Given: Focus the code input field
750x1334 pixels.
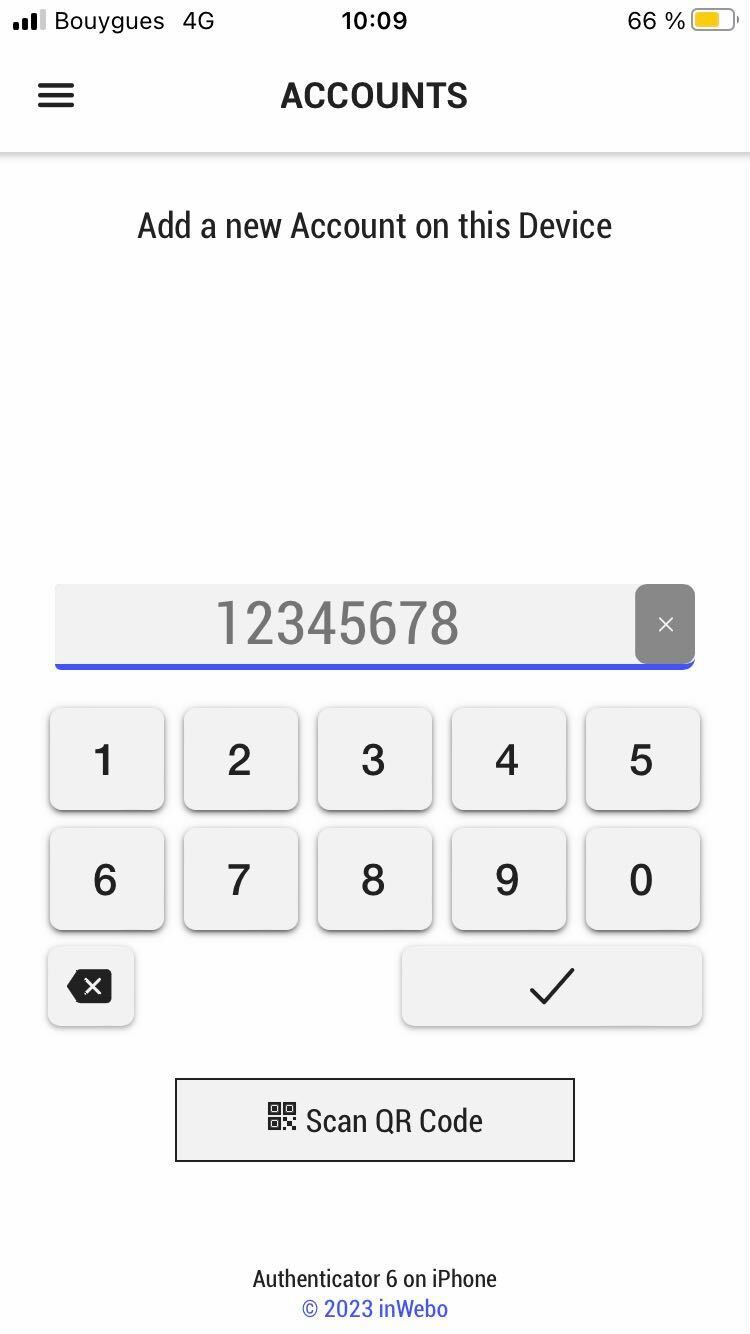Looking at the screenshot, I should click(340, 624).
